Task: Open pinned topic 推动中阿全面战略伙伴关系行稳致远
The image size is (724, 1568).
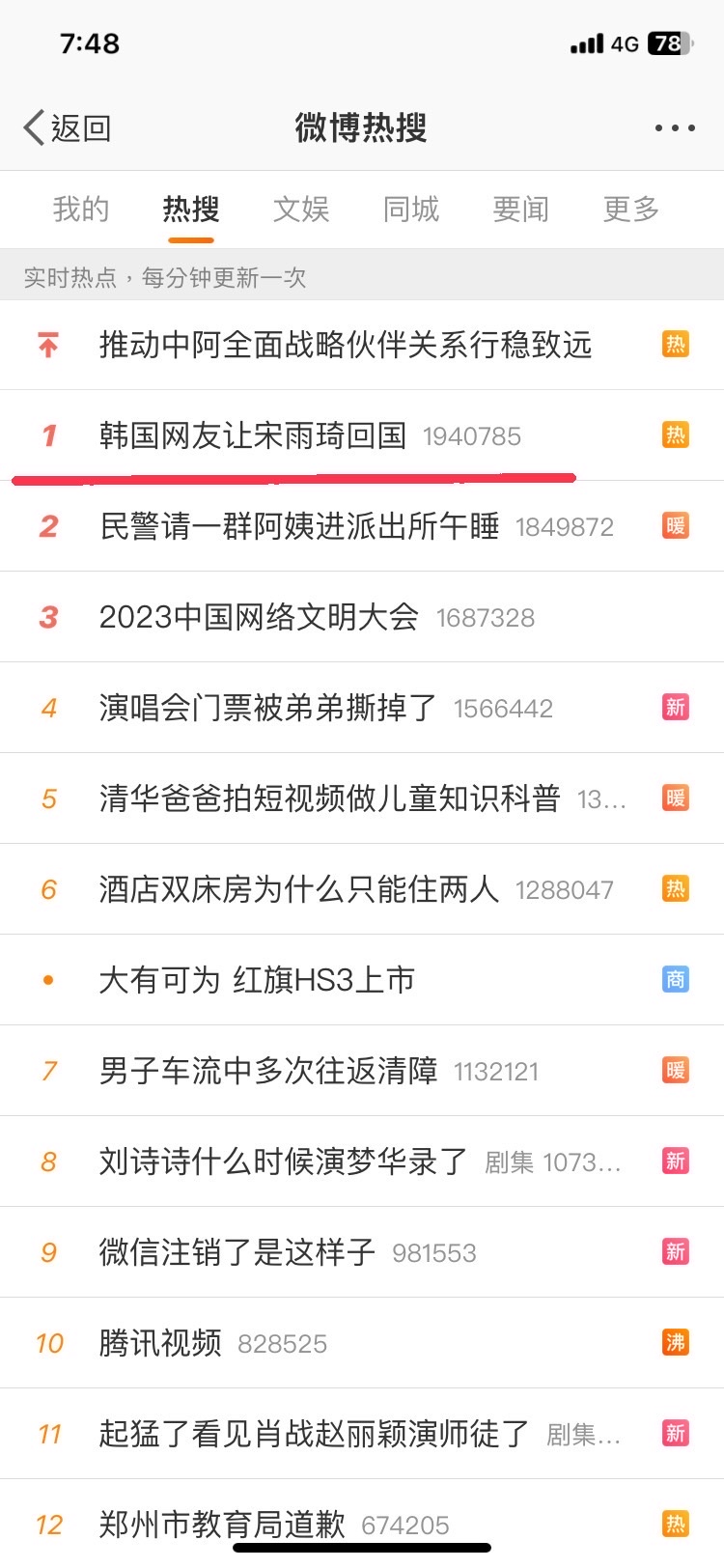Action: coord(362,345)
